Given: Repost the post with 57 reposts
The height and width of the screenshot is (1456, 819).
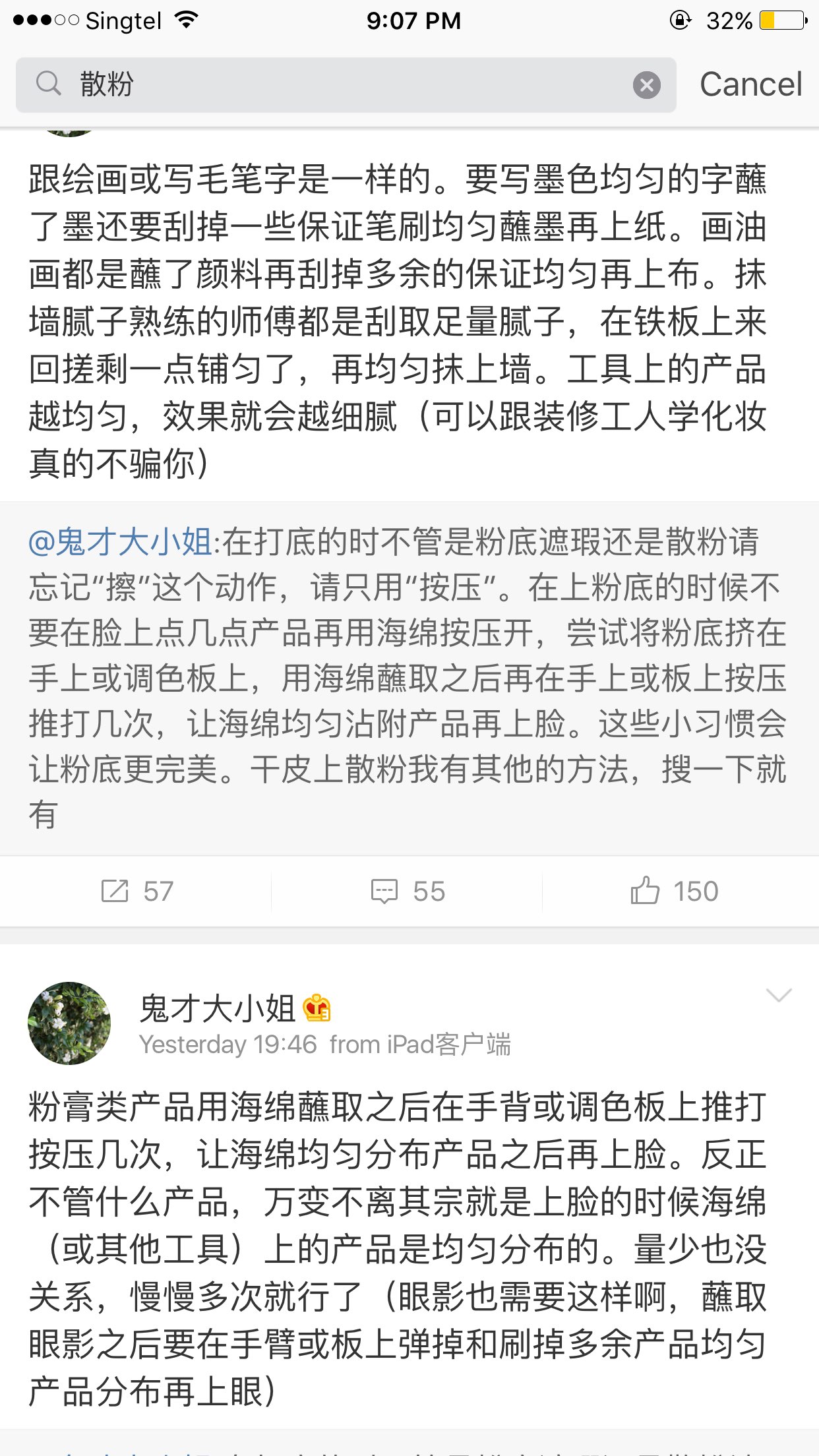Looking at the screenshot, I should point(136,892).
